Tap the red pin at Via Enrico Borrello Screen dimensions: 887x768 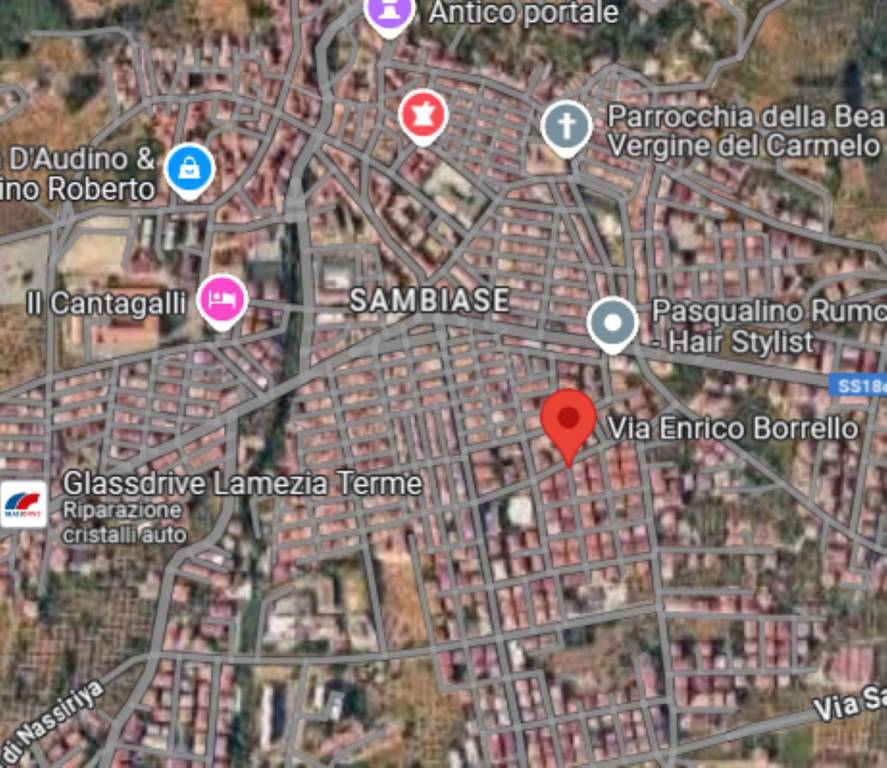[x=568, y=419]
